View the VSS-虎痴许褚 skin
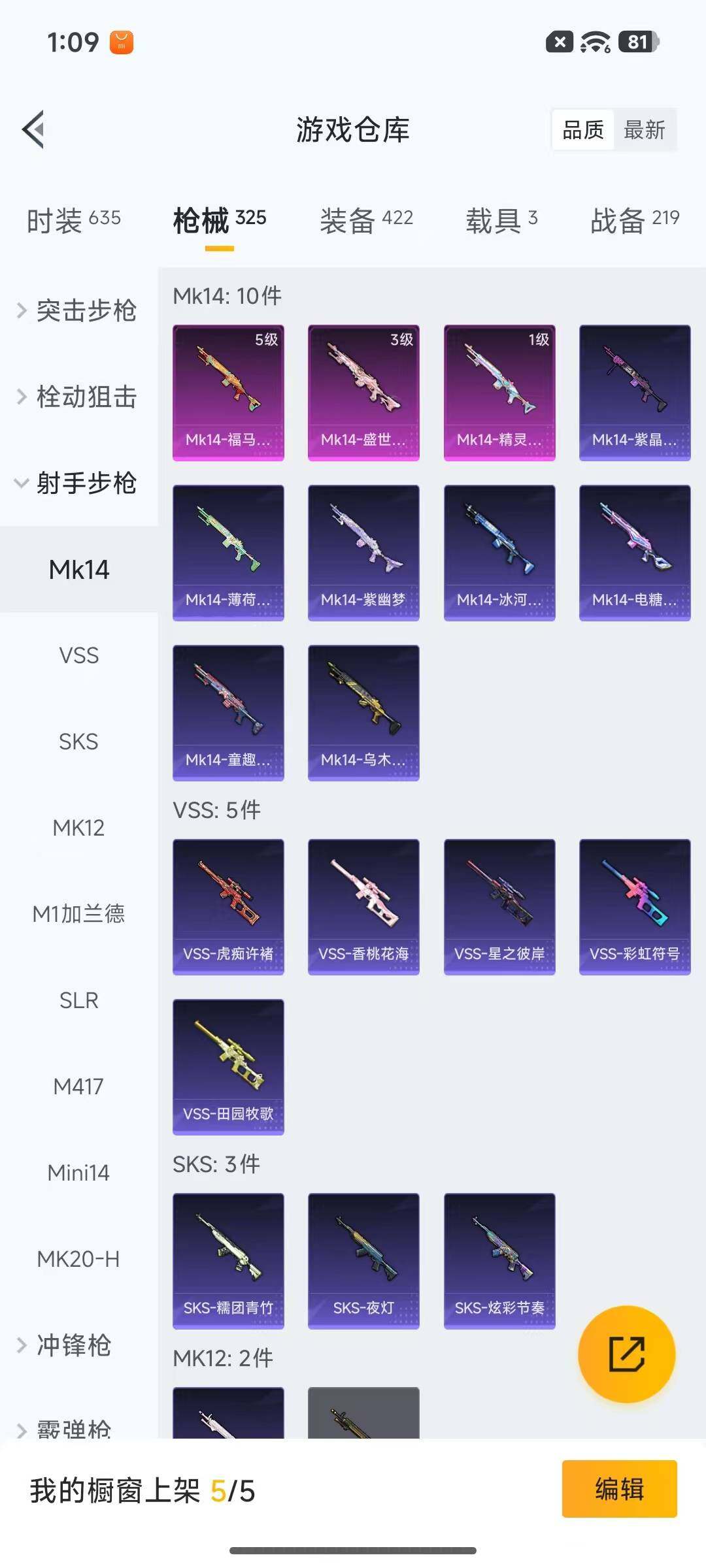 228,906
